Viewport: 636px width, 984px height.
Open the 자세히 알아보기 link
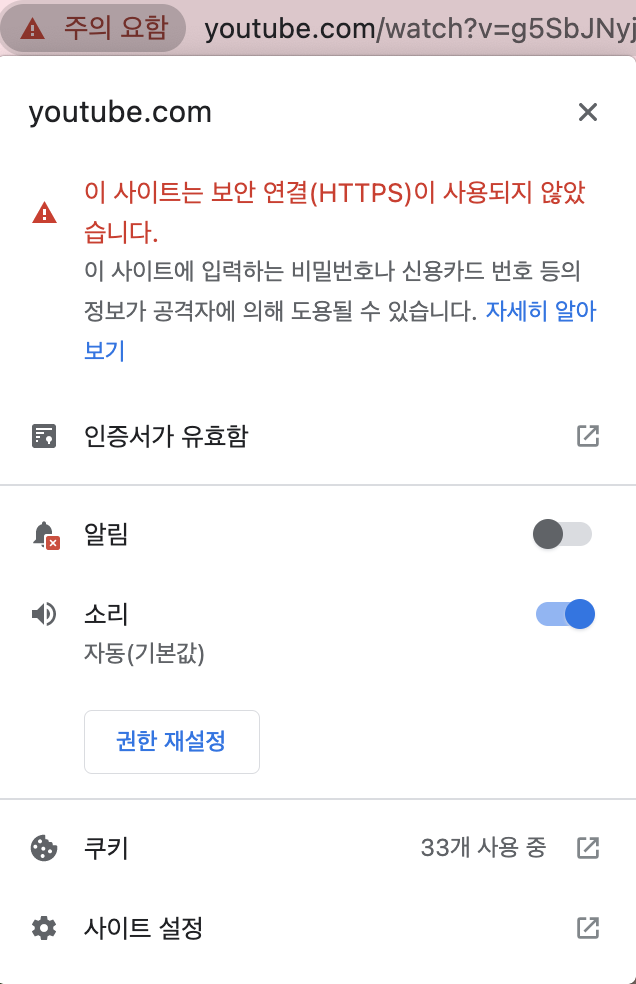(540, 312)
